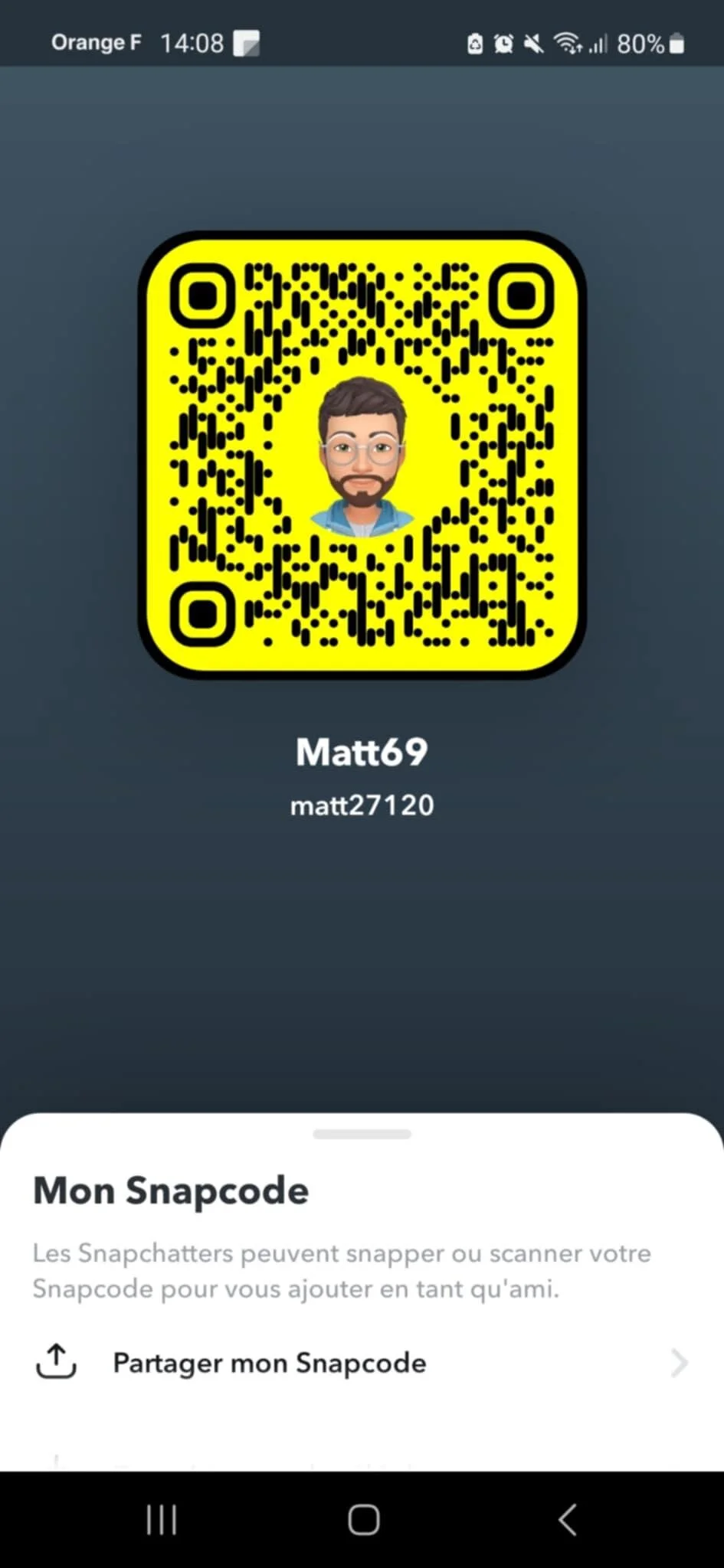Viewport: 724px width, 1568px height.
Task: Tap the bottom sheet drag handle
Action: pos(362,1134)
